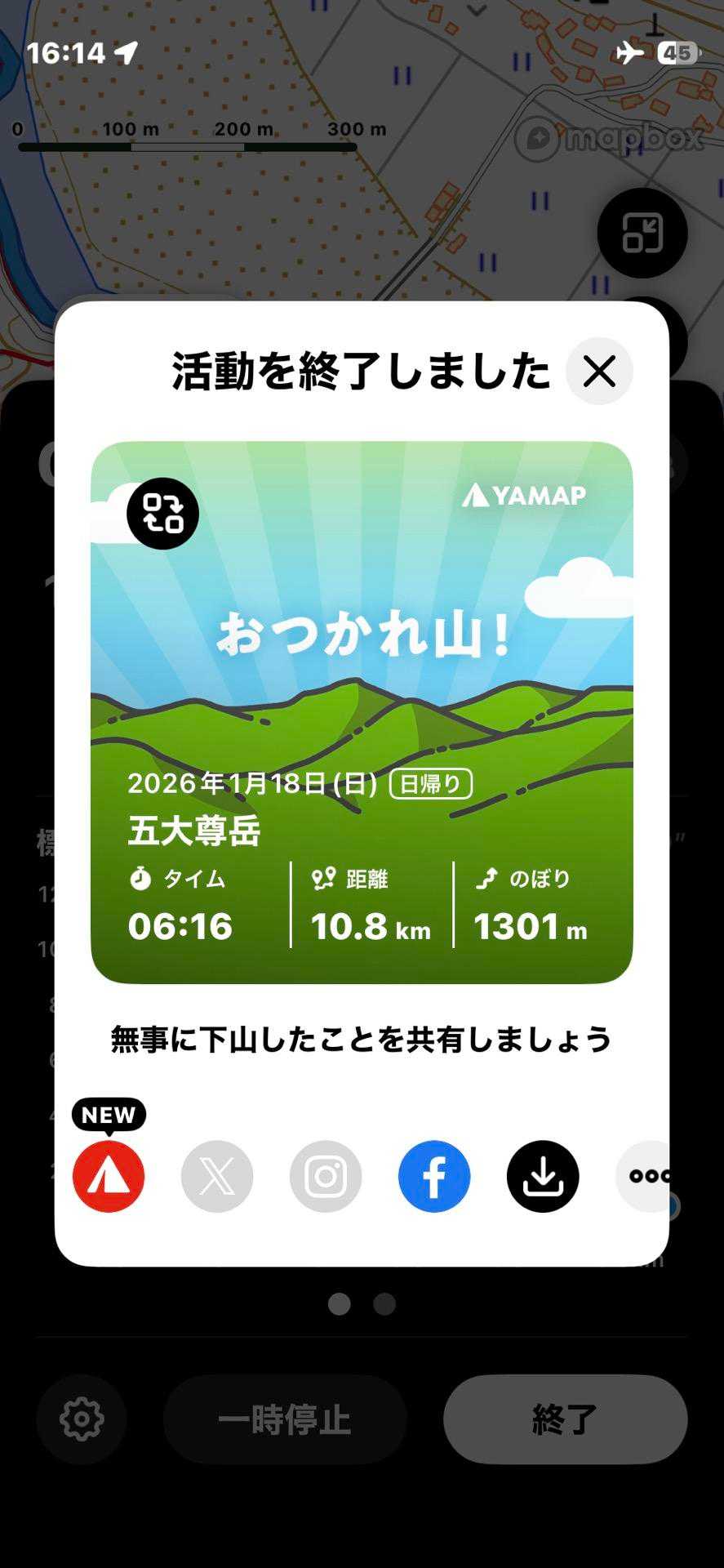Download the share card image
The image size is (724, 1568).
(543, 1176)
